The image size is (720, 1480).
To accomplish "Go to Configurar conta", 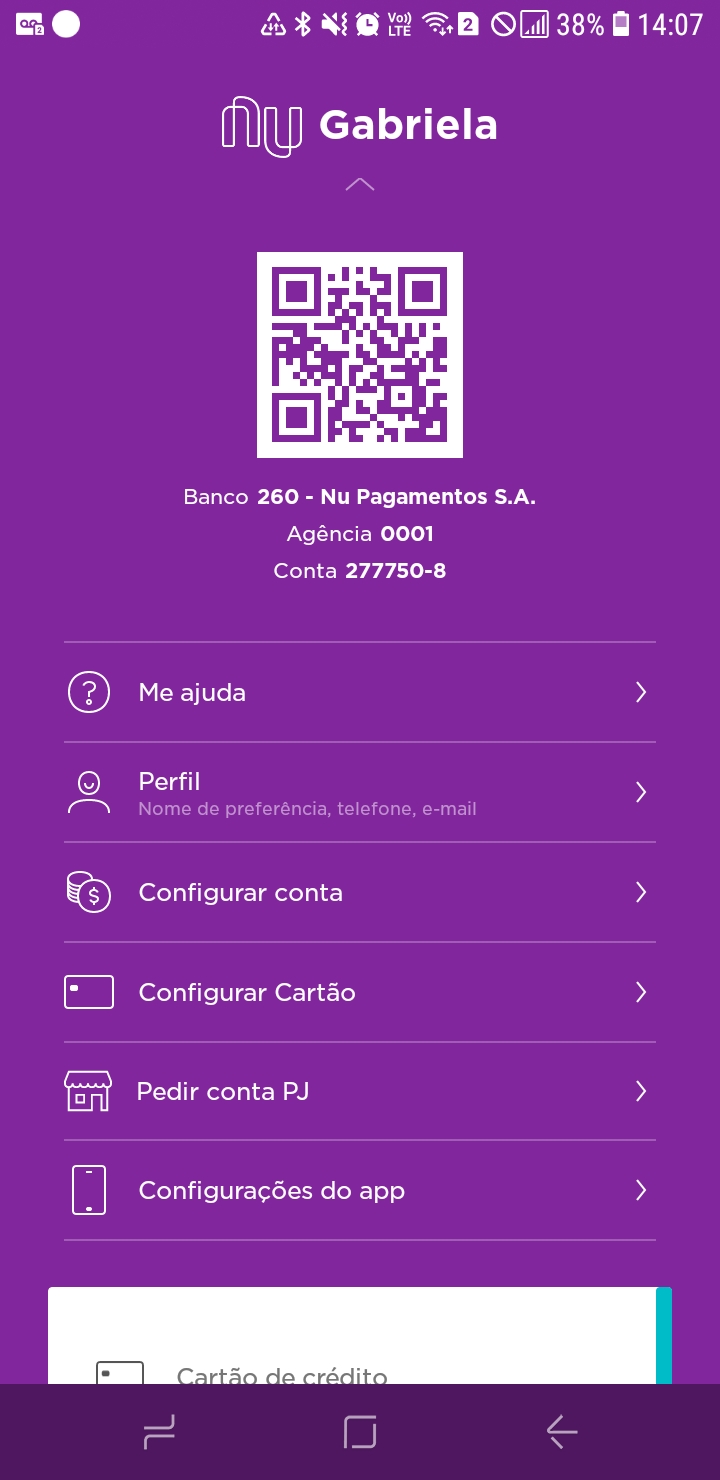I will [x=359, y=892].
